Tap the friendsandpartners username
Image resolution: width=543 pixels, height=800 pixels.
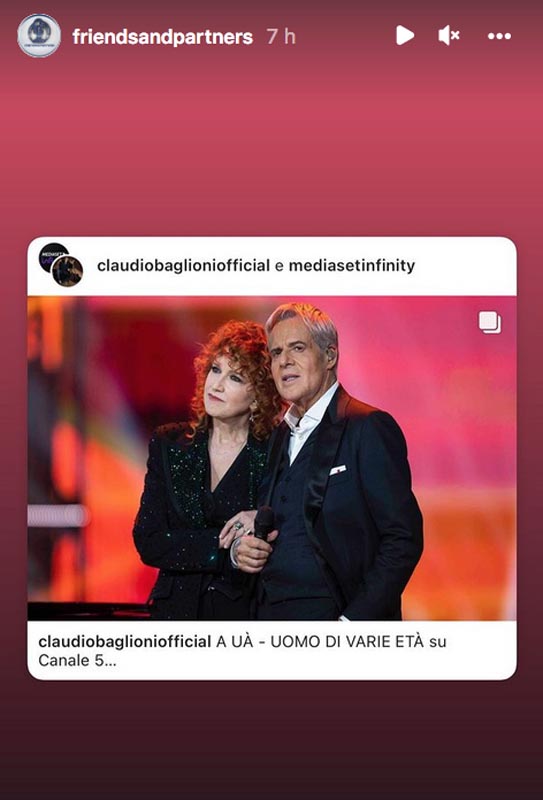(162, 37)
